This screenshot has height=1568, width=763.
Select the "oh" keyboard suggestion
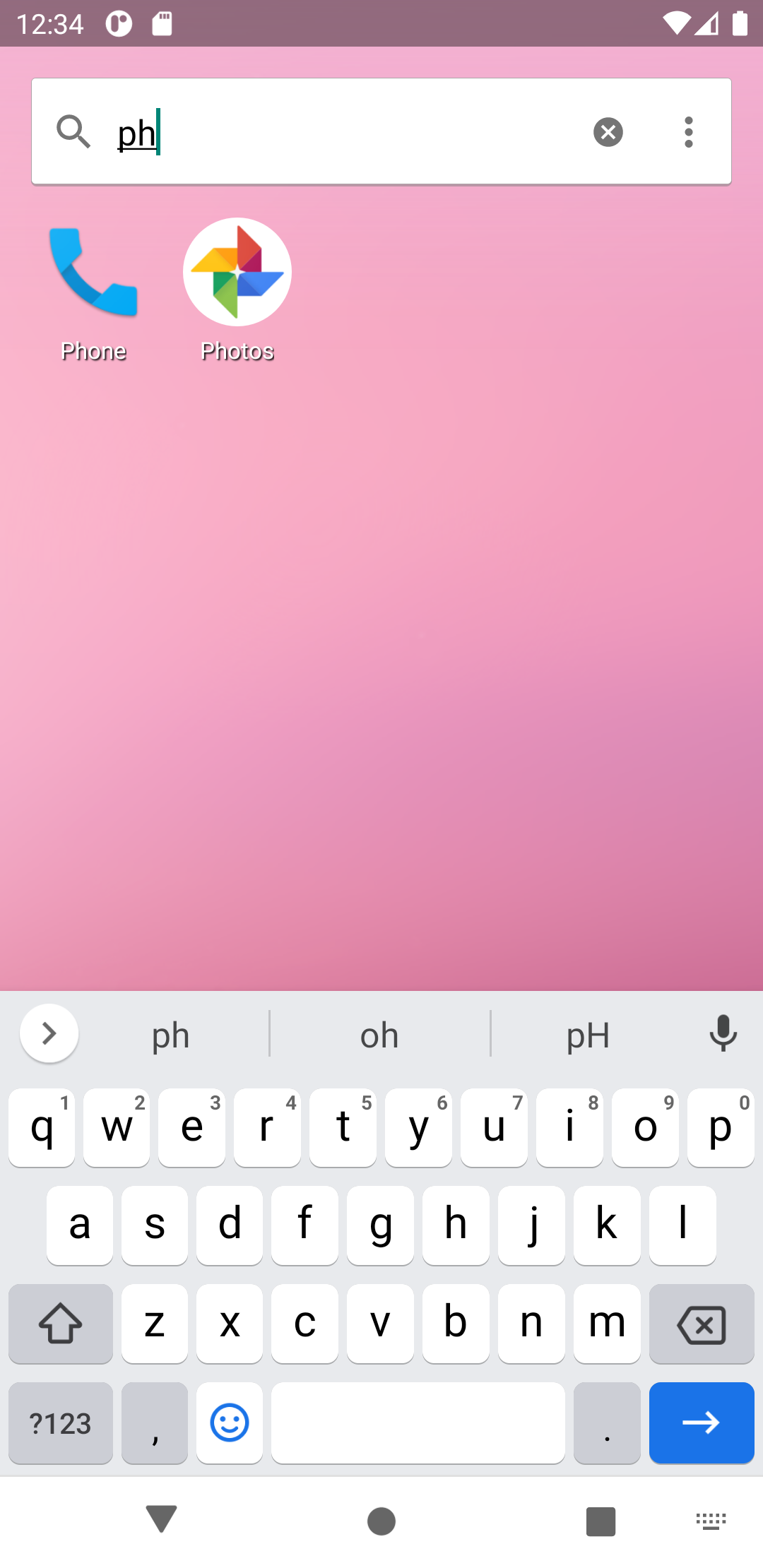[x=379, y=1035]
